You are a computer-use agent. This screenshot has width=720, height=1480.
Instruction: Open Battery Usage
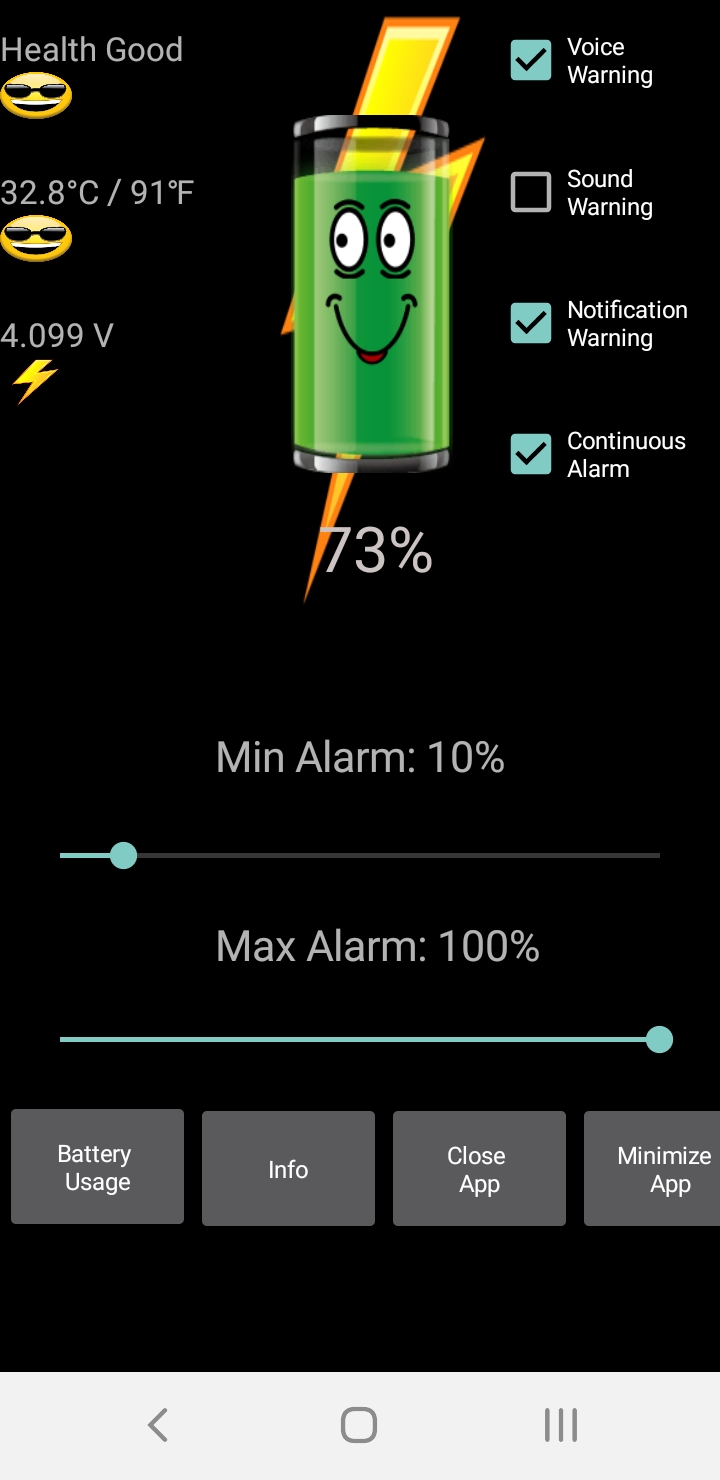click(96, 1167)
